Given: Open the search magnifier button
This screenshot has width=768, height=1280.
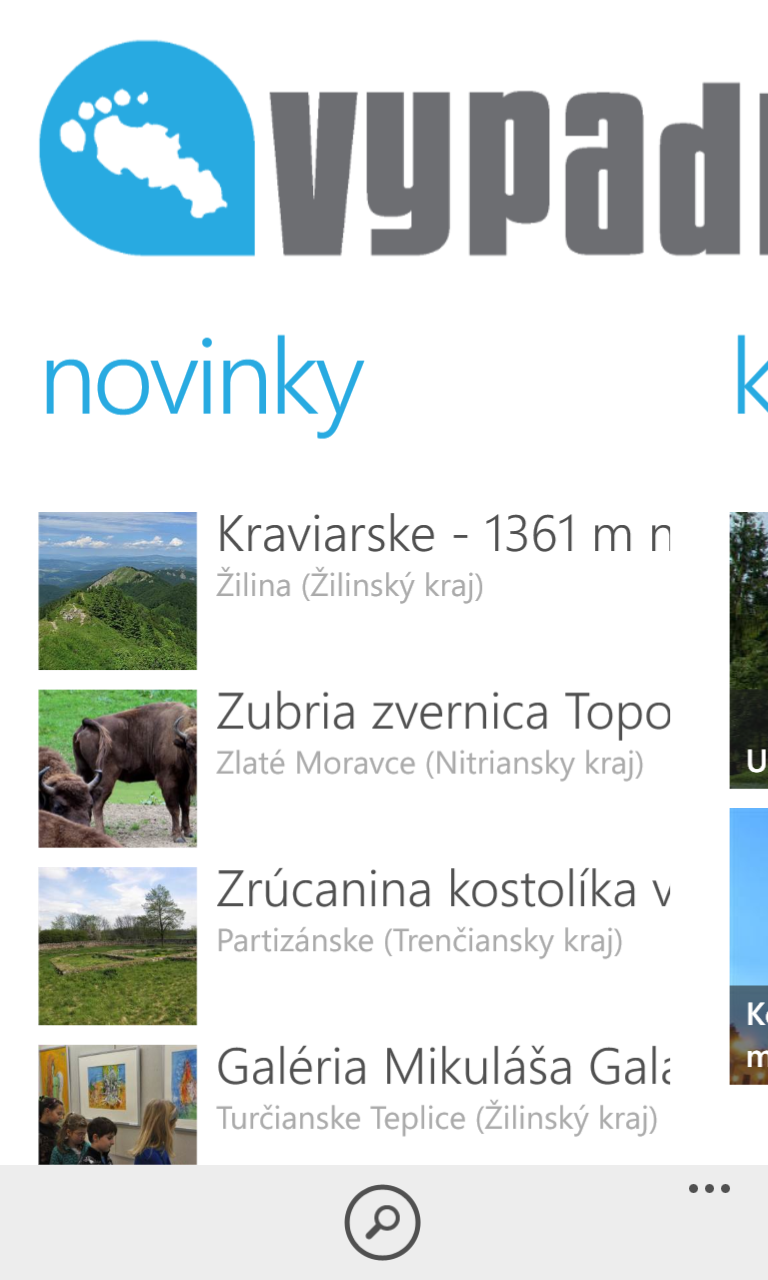Looking at the screenshot, I should coord(383,1222).
